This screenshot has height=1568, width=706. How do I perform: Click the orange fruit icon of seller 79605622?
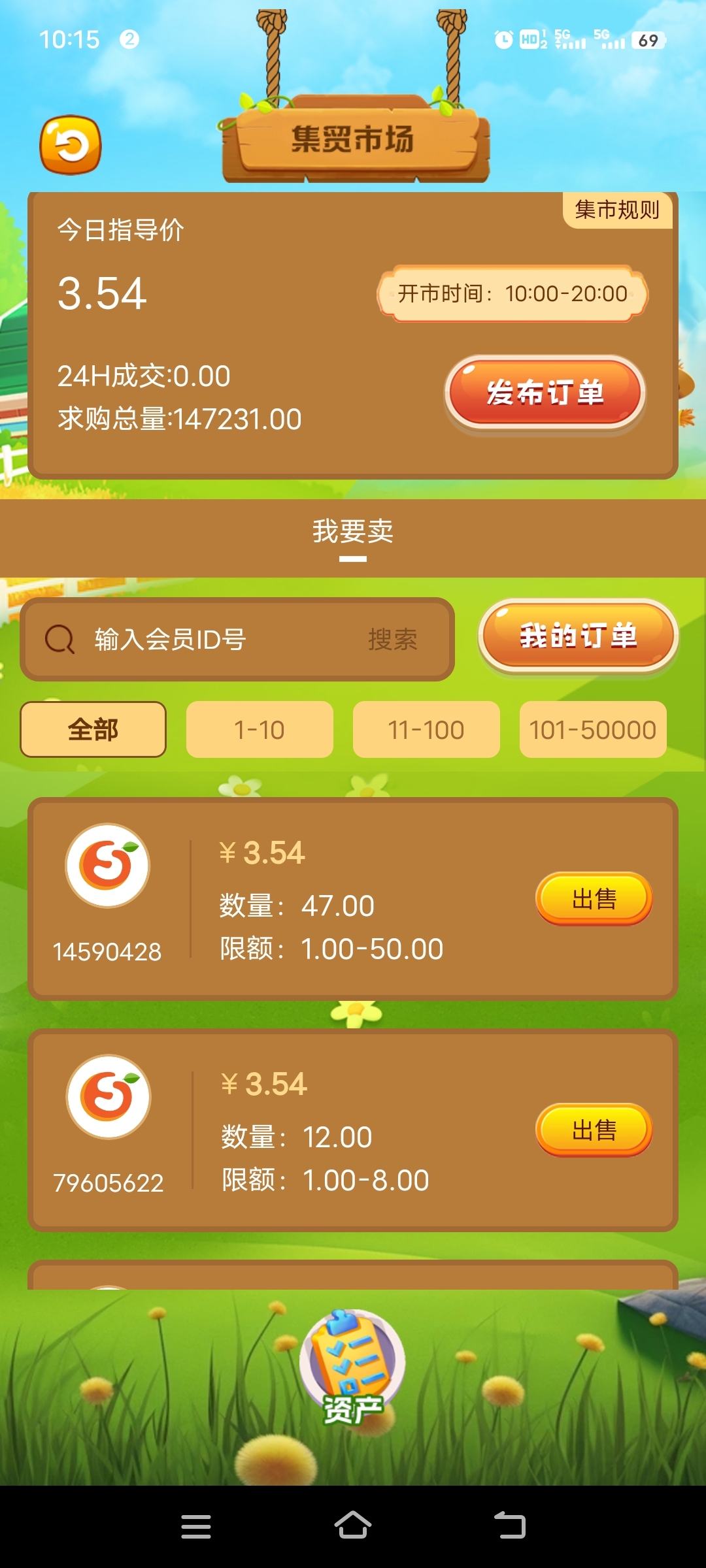[x=109, y=1100]
